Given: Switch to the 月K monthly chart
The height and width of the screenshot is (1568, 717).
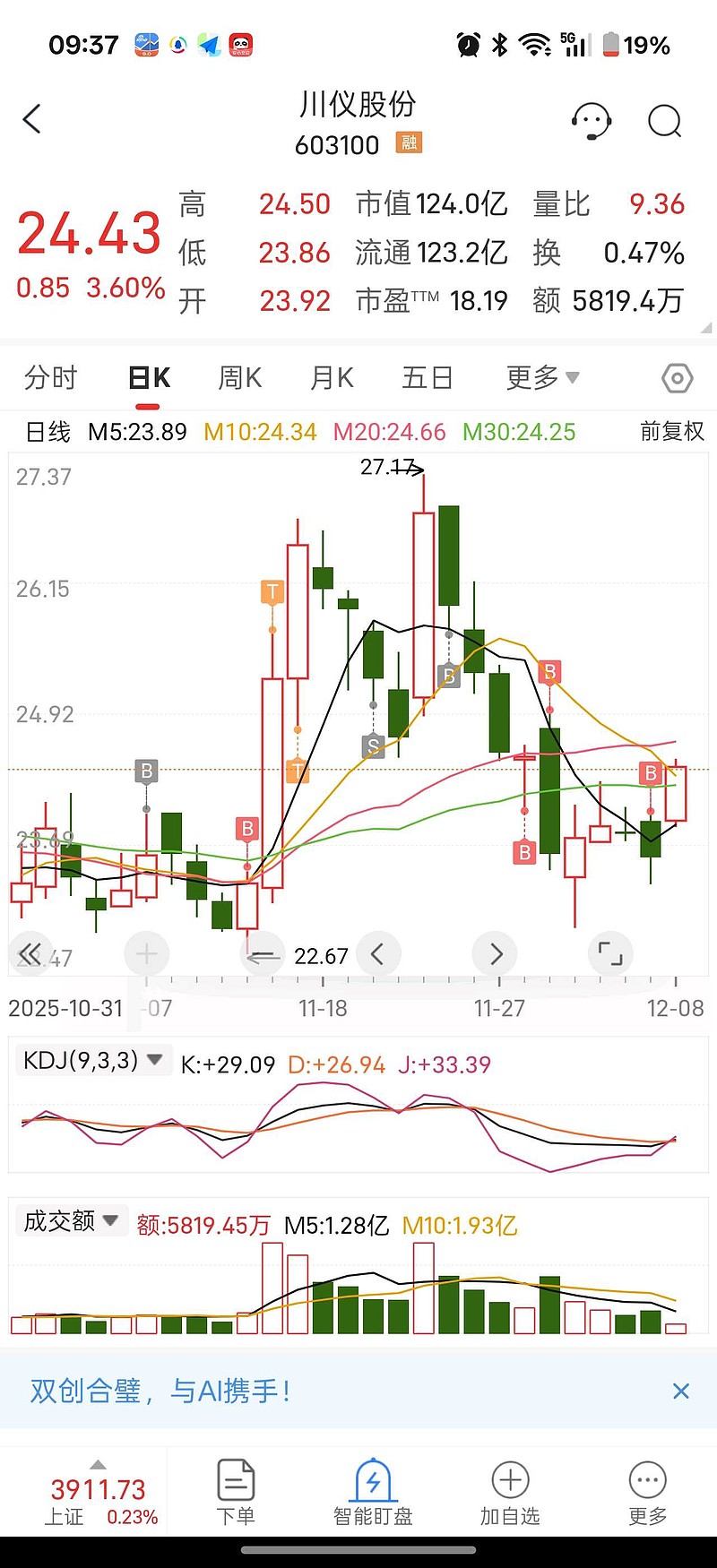Looking at the screenshot, I should (x=332, y=378).
